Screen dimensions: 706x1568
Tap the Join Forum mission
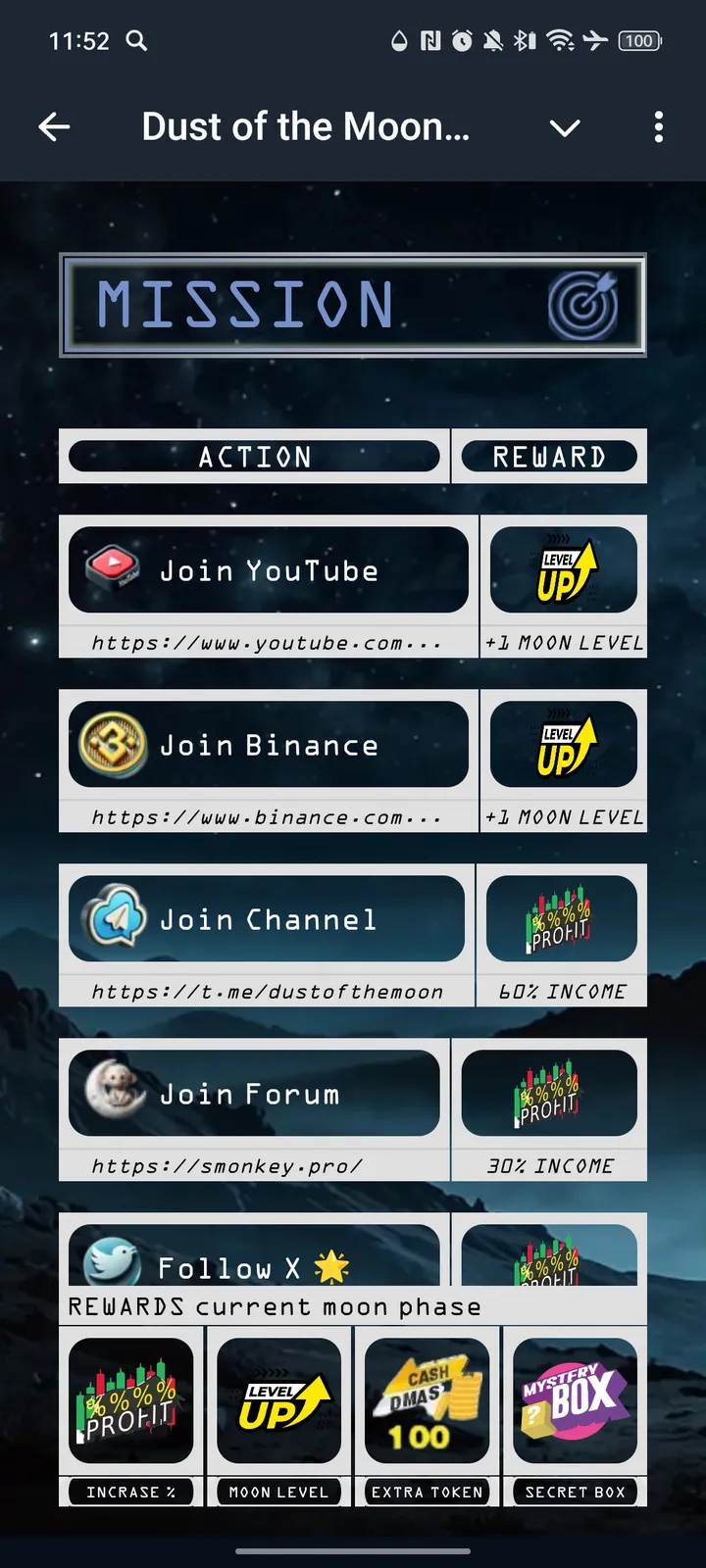click(254, 1094)
